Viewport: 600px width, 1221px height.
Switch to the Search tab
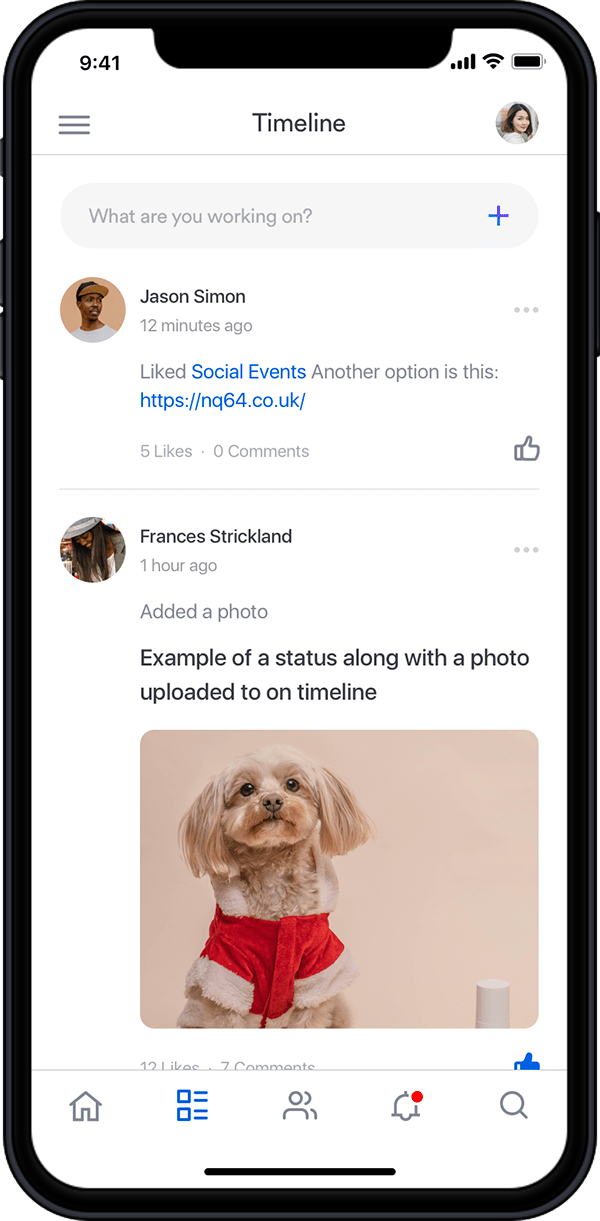pyautogui.click(x=513, y=1106)
